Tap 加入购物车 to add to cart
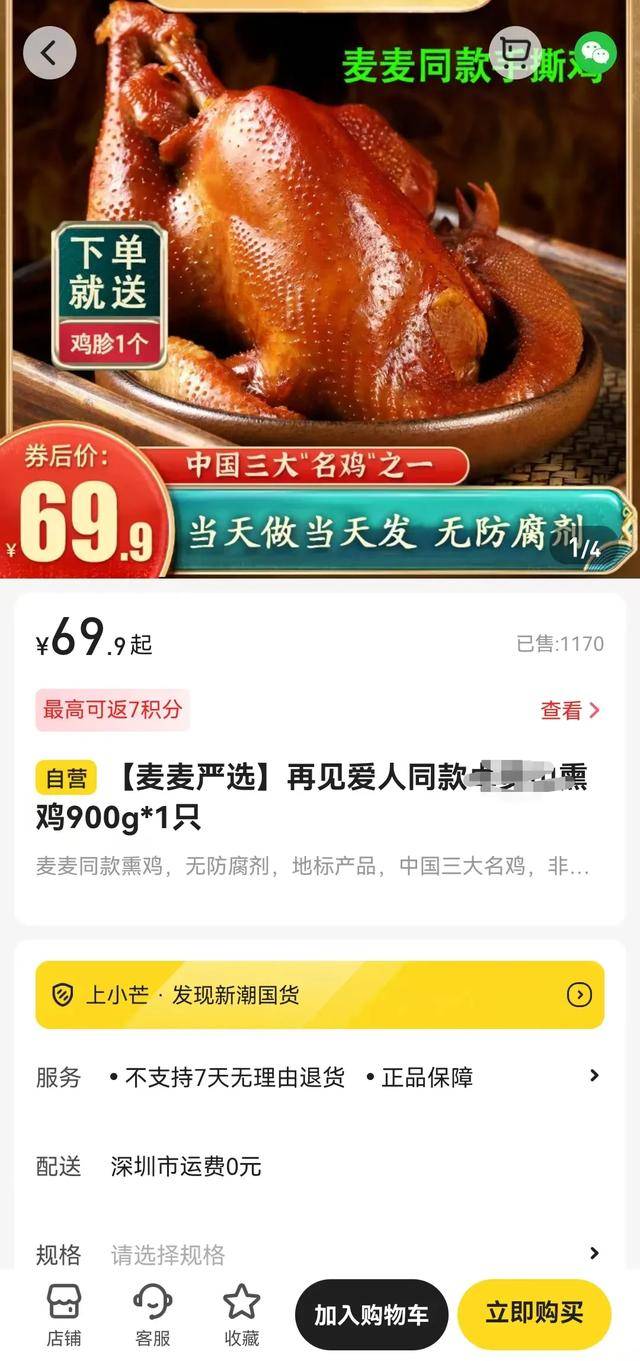The width and height of the screenshot is (640, 1361). click(x=371, y=1314)
